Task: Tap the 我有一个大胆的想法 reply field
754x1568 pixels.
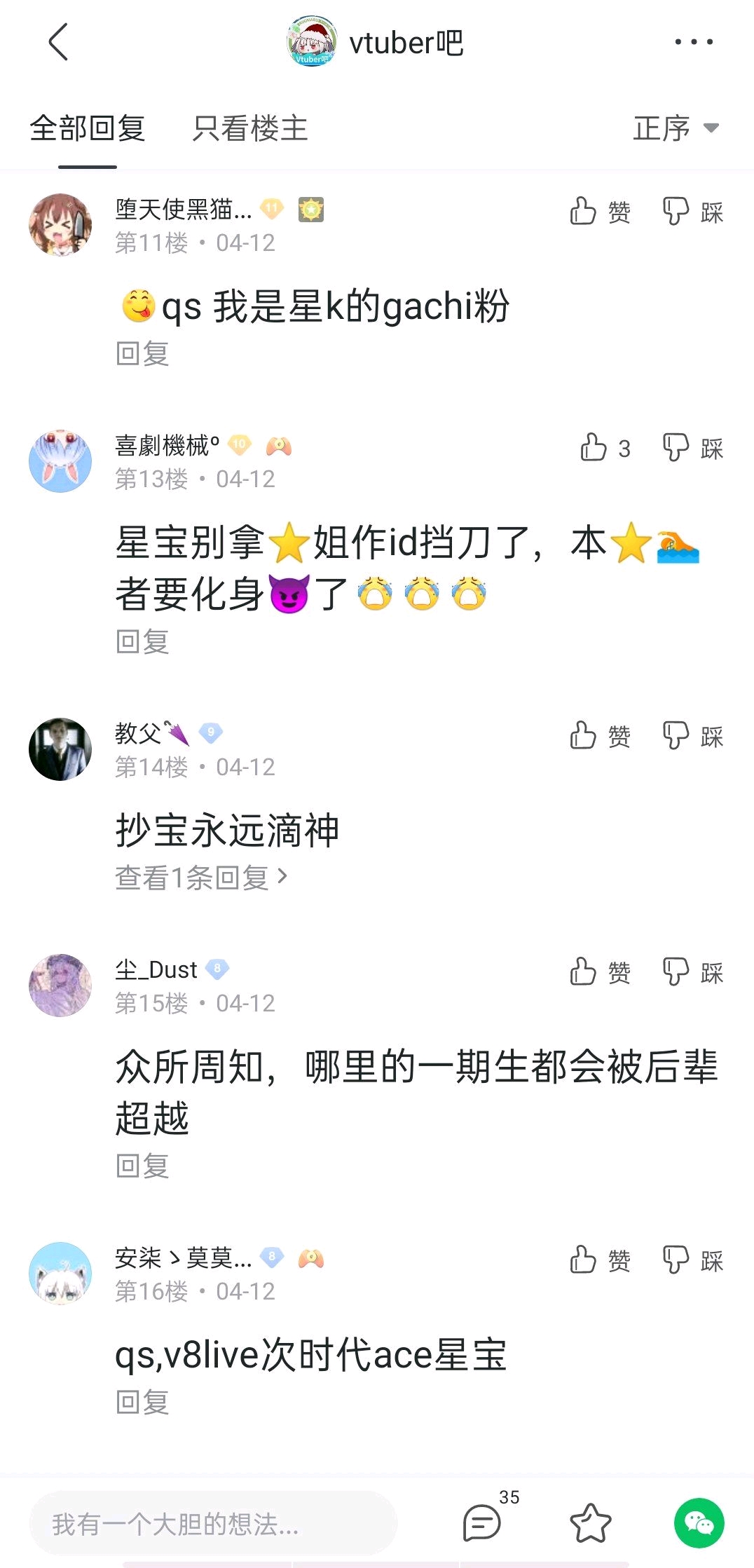Action: pyautogui.click(x=213, y=1523)
